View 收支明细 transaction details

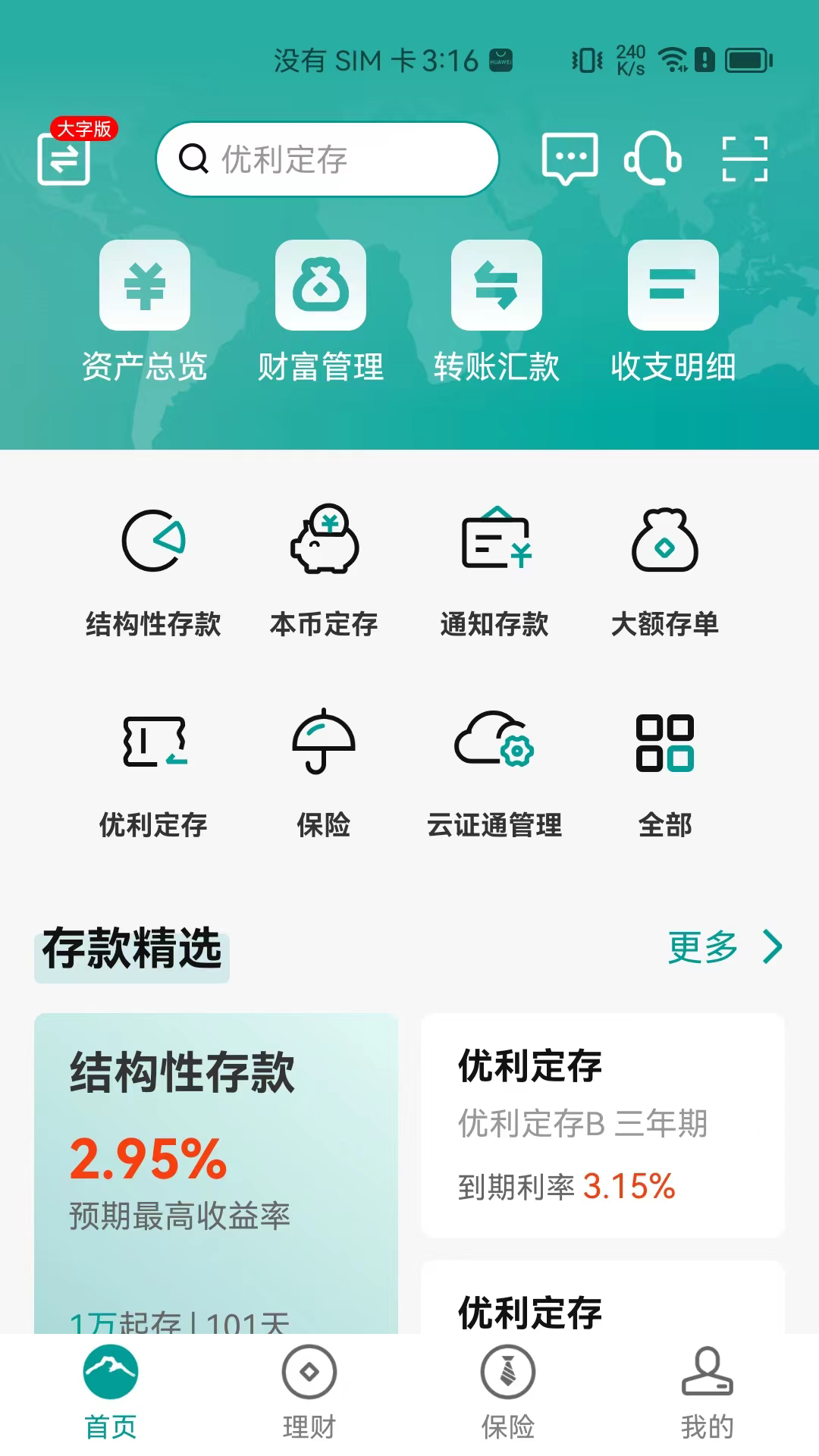(673, 311)
